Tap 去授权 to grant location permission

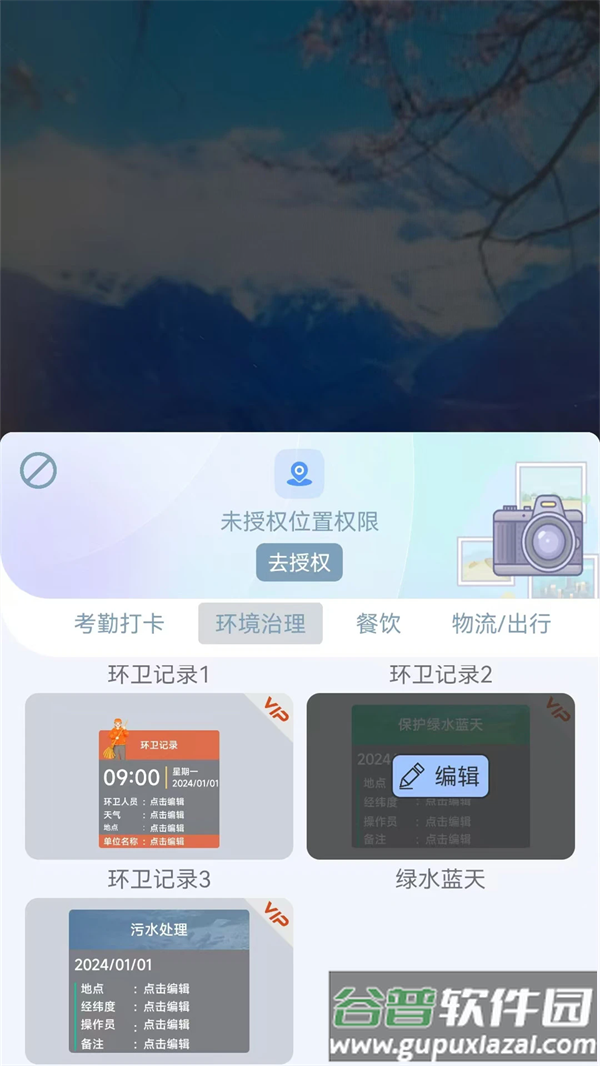click(299, 562)
